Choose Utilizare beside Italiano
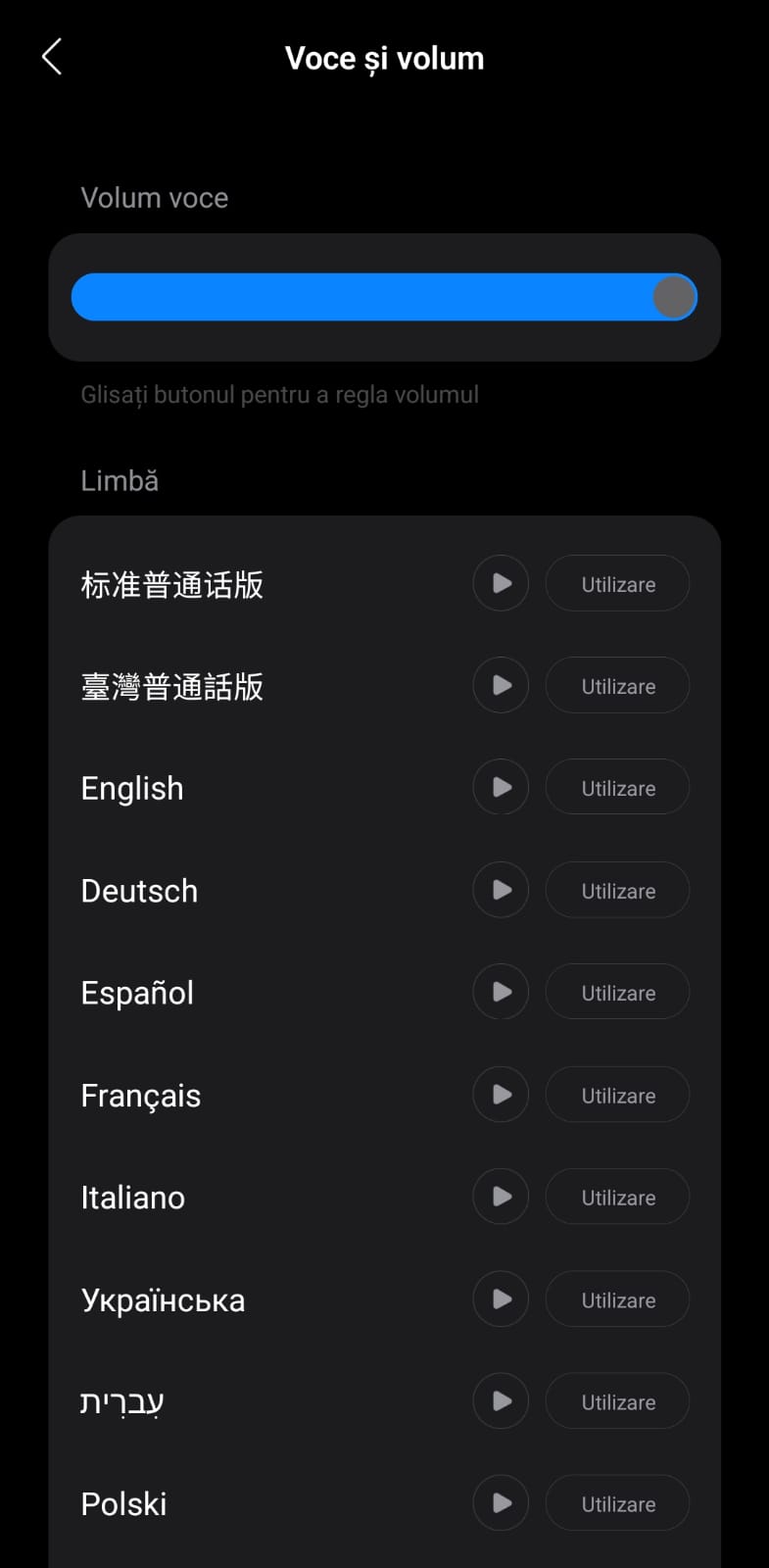Viewport: 769px width, 1568px height. (x=617, y=1197)
